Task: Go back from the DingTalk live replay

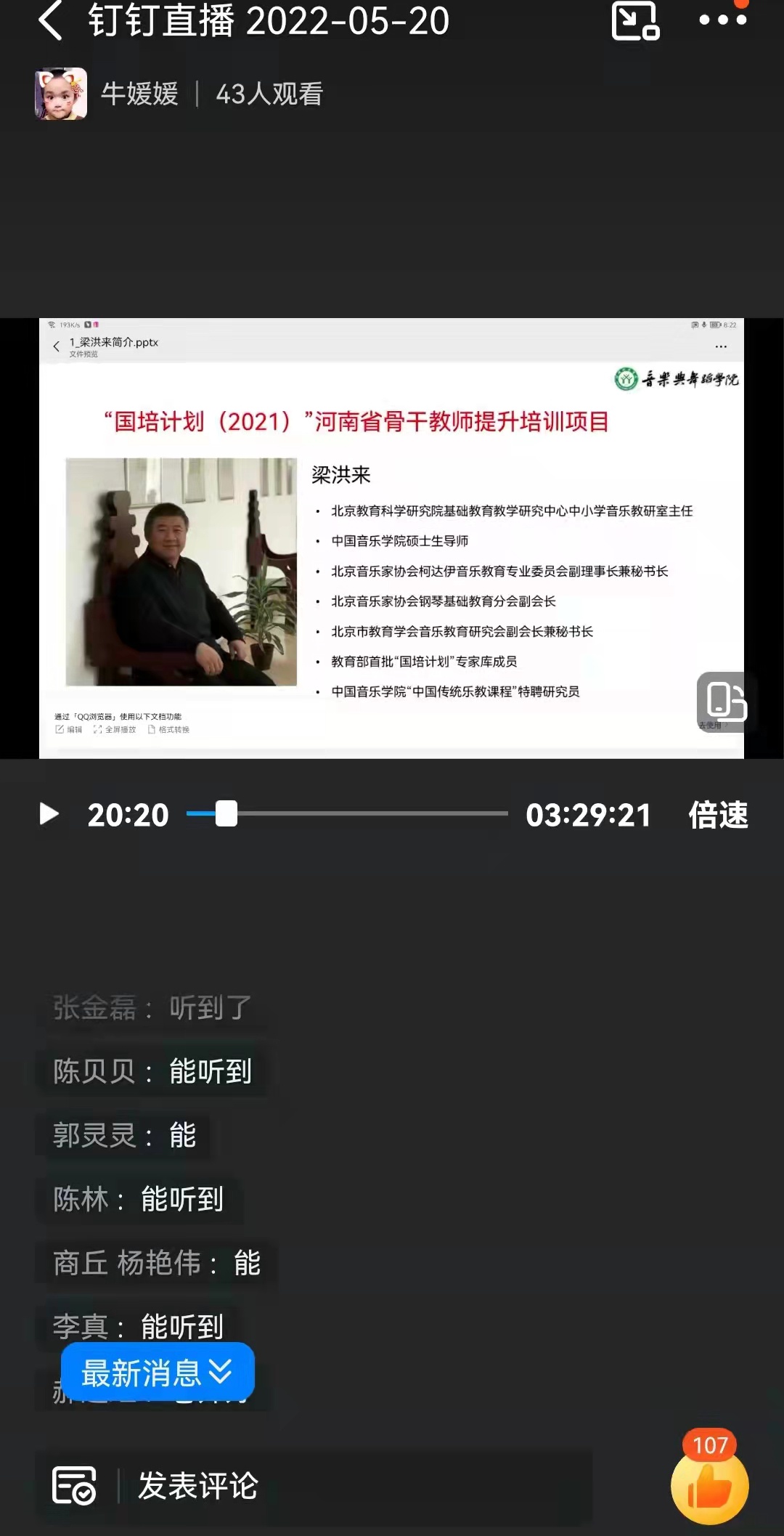Action: click(51, 21)
